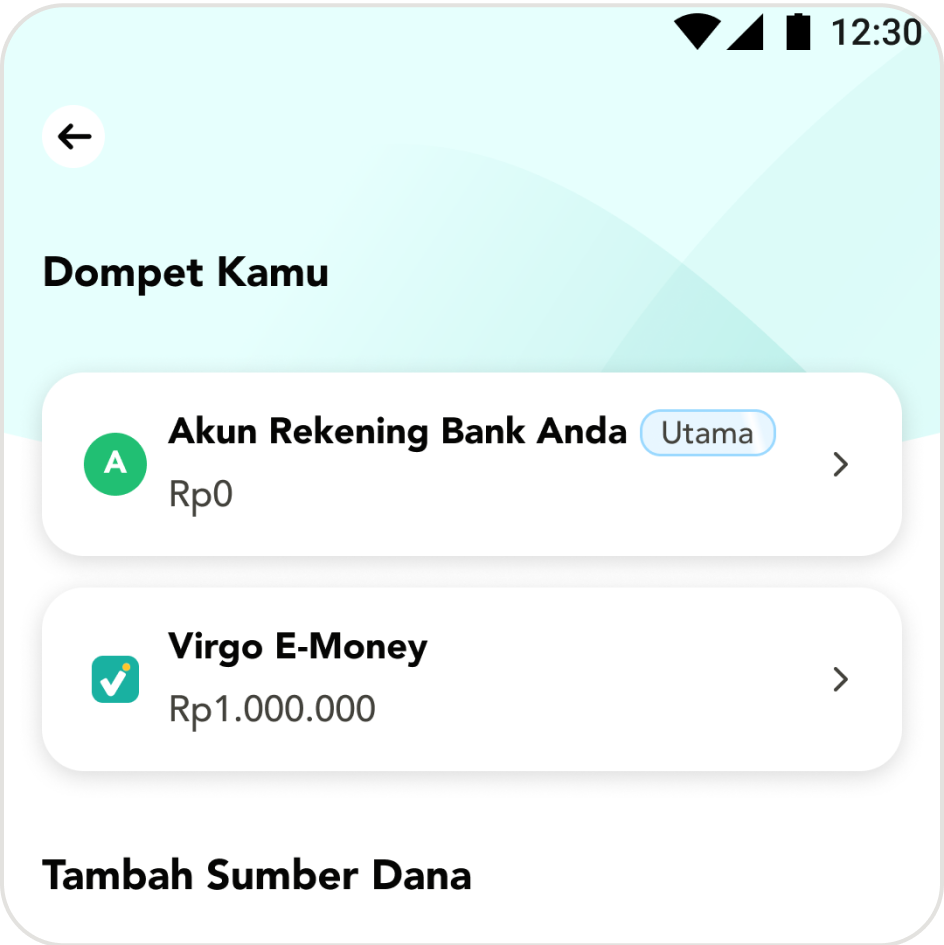Go back using the arrow button
Image resolution: width=944 pixels, height=945 pixels.
click(74, 136)
